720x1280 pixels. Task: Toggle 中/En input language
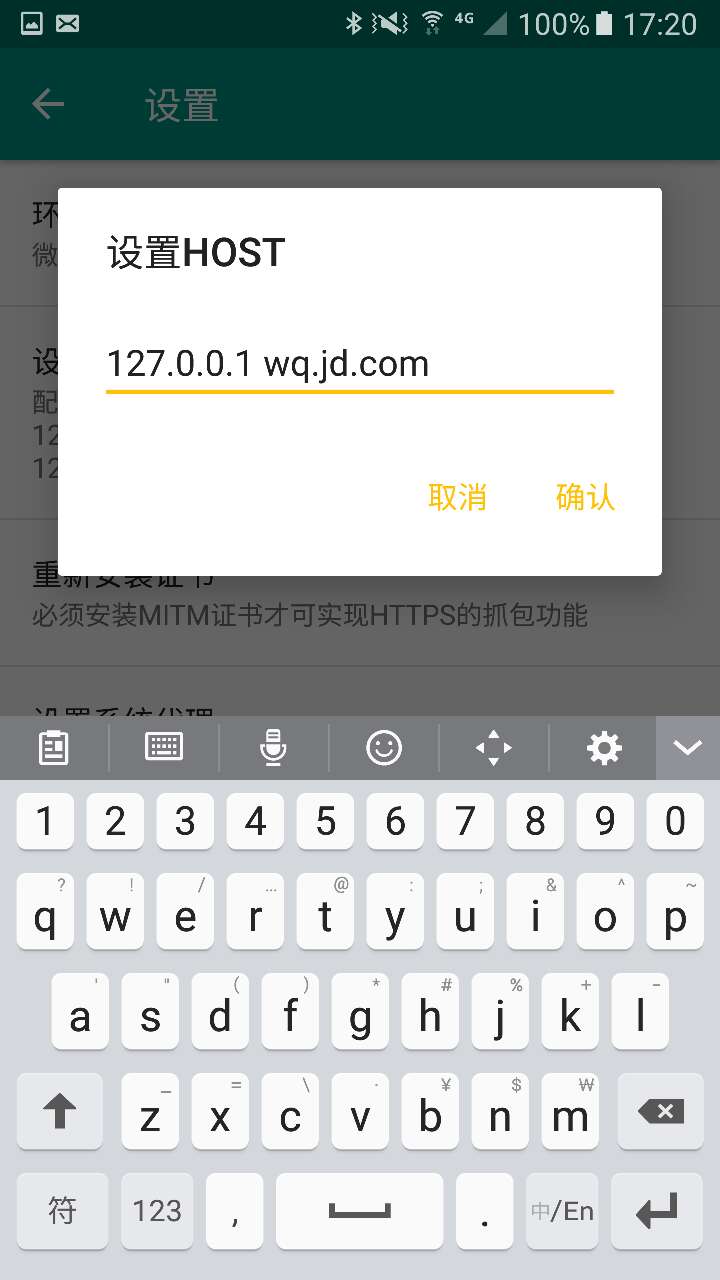pos(562,1211)
